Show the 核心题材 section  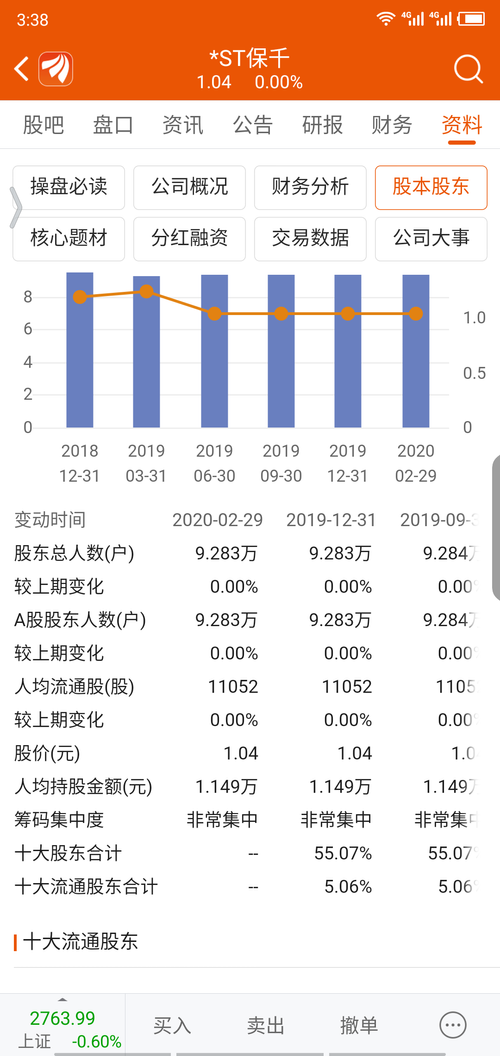69,238
